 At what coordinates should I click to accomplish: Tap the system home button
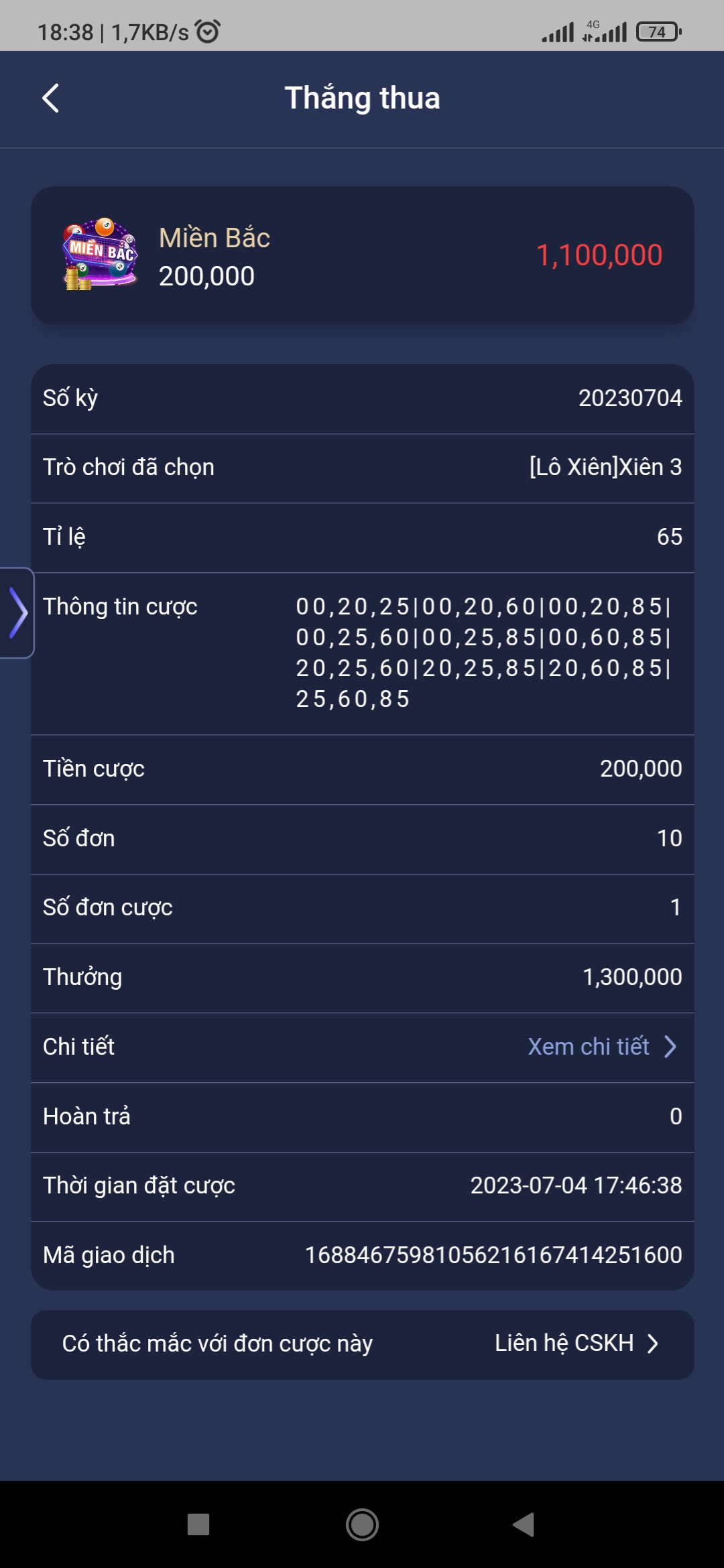tap(362, 1524)
